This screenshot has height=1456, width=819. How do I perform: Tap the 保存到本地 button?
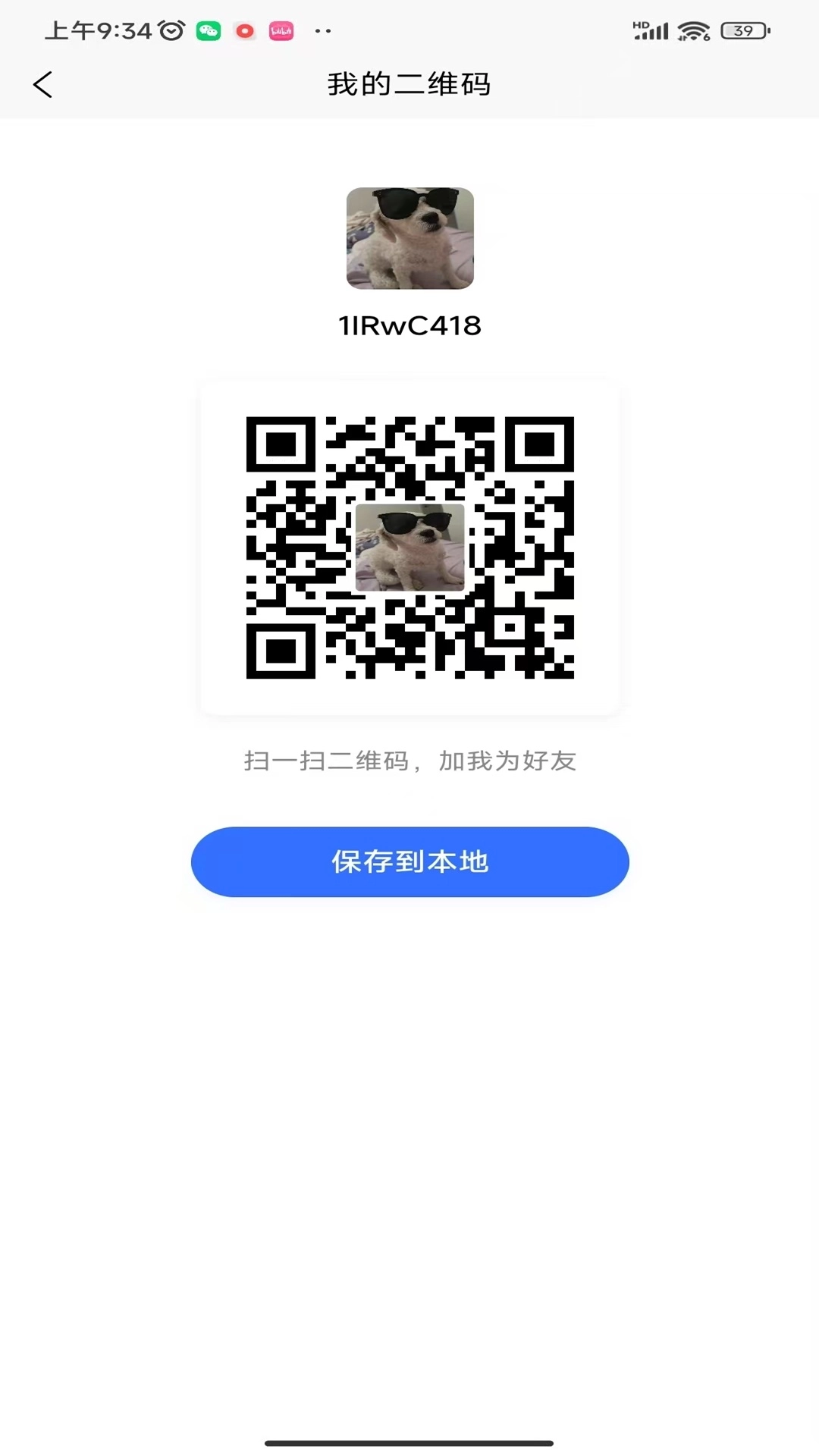409,862
